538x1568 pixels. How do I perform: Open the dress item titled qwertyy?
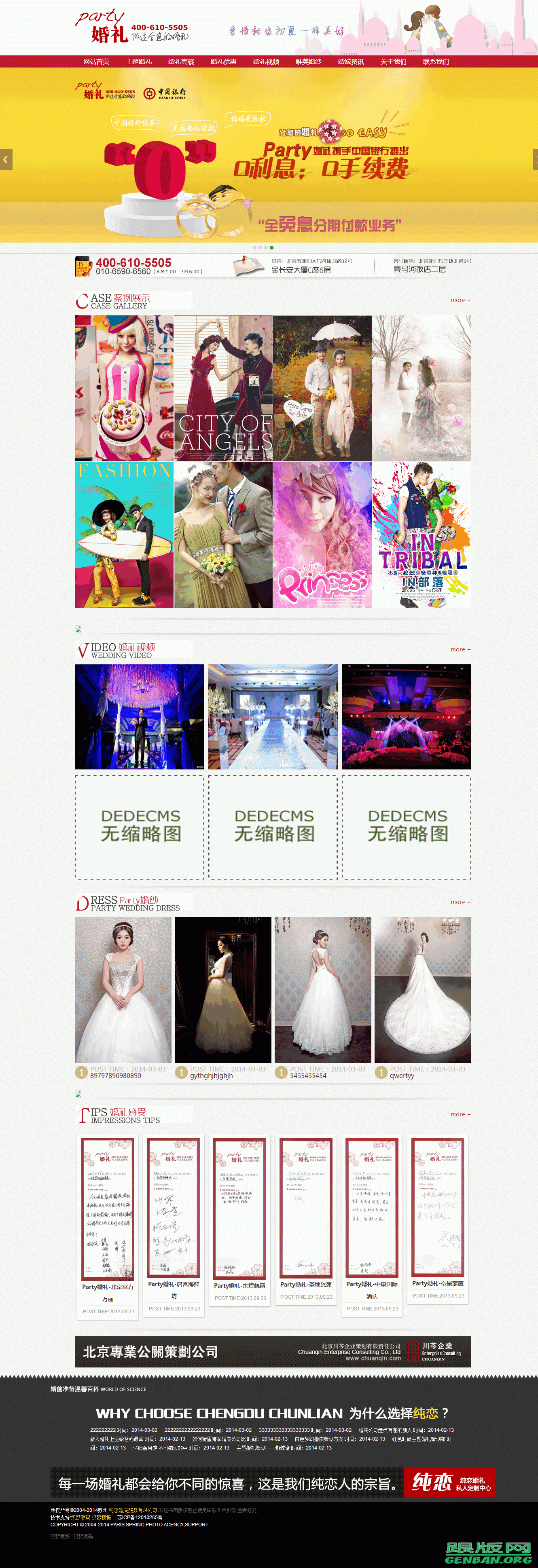[402, 1076]
